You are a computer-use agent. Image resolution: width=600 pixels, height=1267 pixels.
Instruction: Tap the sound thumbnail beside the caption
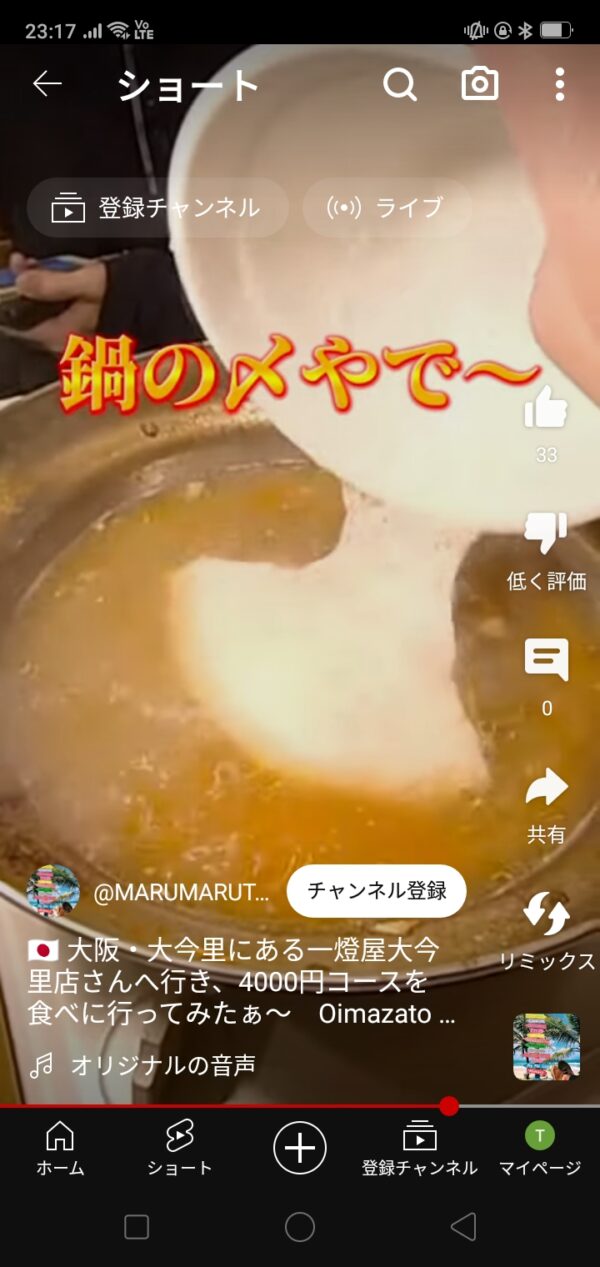(546, 1046)
